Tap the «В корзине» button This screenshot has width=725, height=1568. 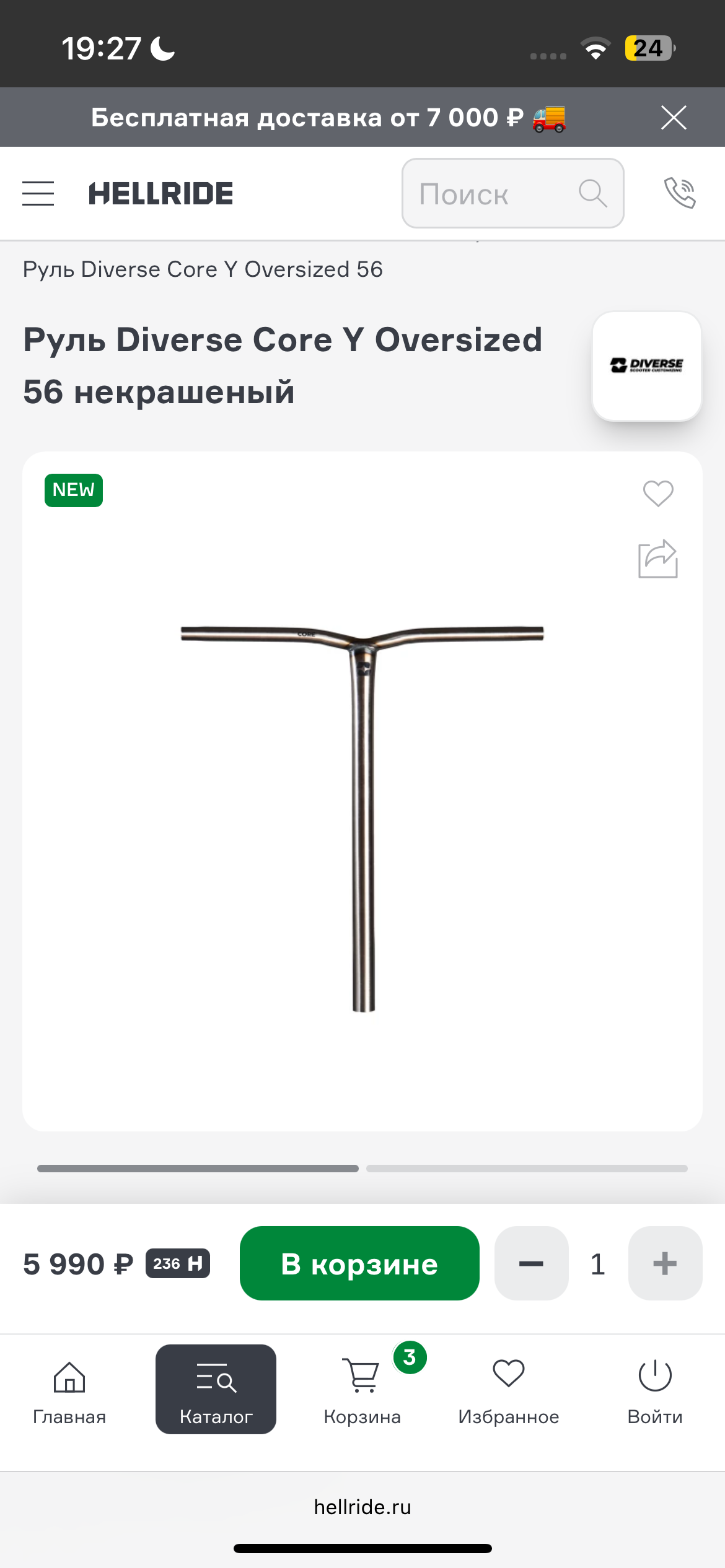(359, 1263)
